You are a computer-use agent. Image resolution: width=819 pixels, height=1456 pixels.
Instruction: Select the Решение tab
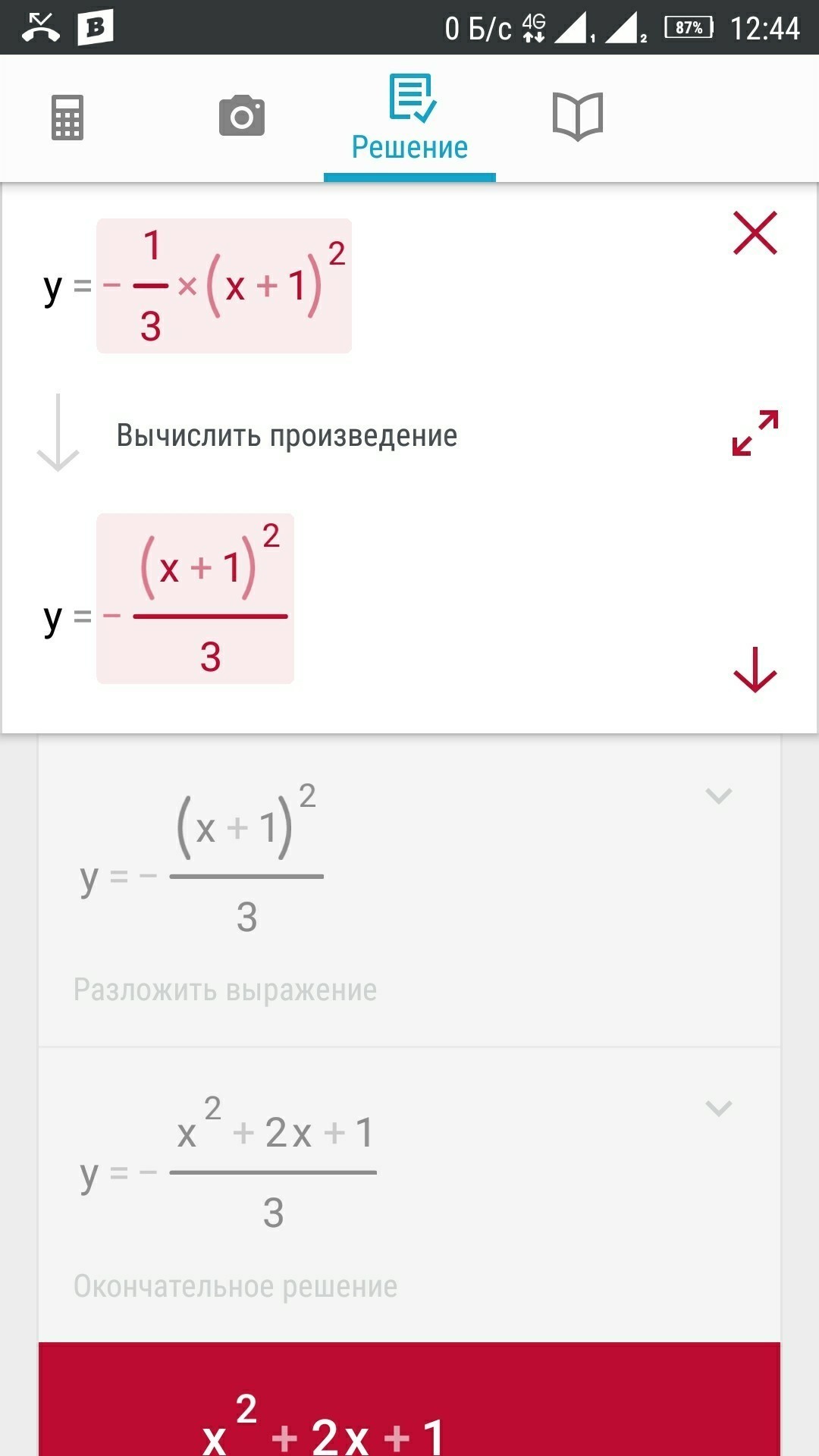point(409,120)
